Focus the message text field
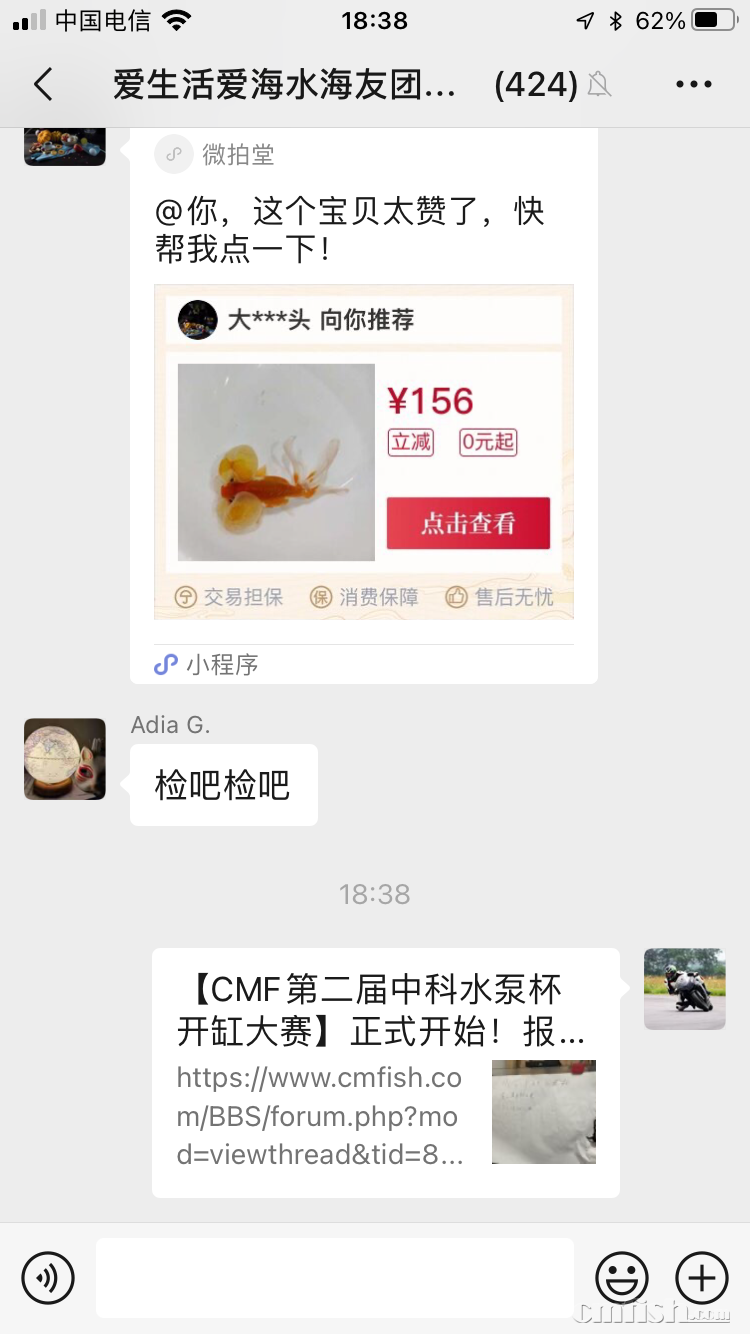 point(334,1277)
